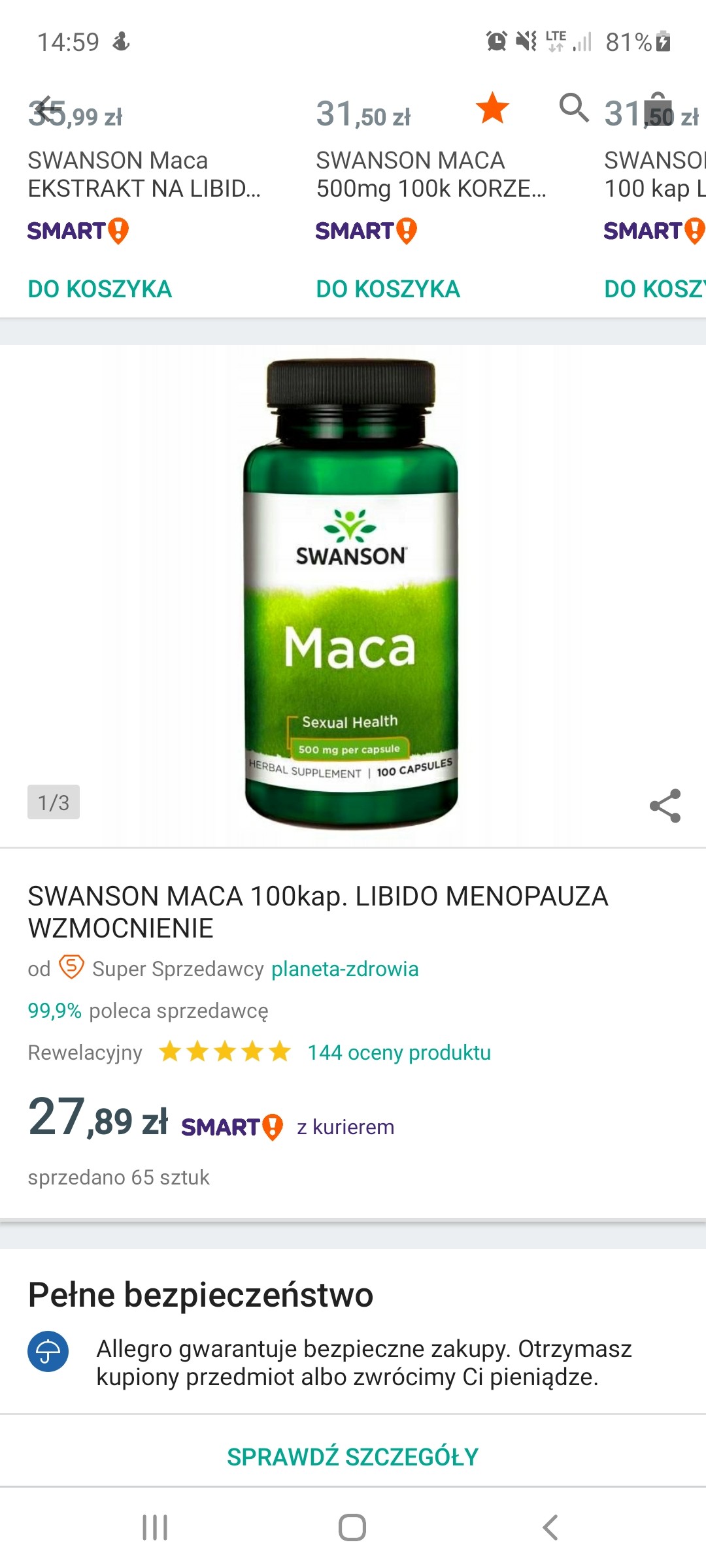Open the 99,9% seller recommendation details
This screenshot has height=1568, width=706.
click(55, 1011)
